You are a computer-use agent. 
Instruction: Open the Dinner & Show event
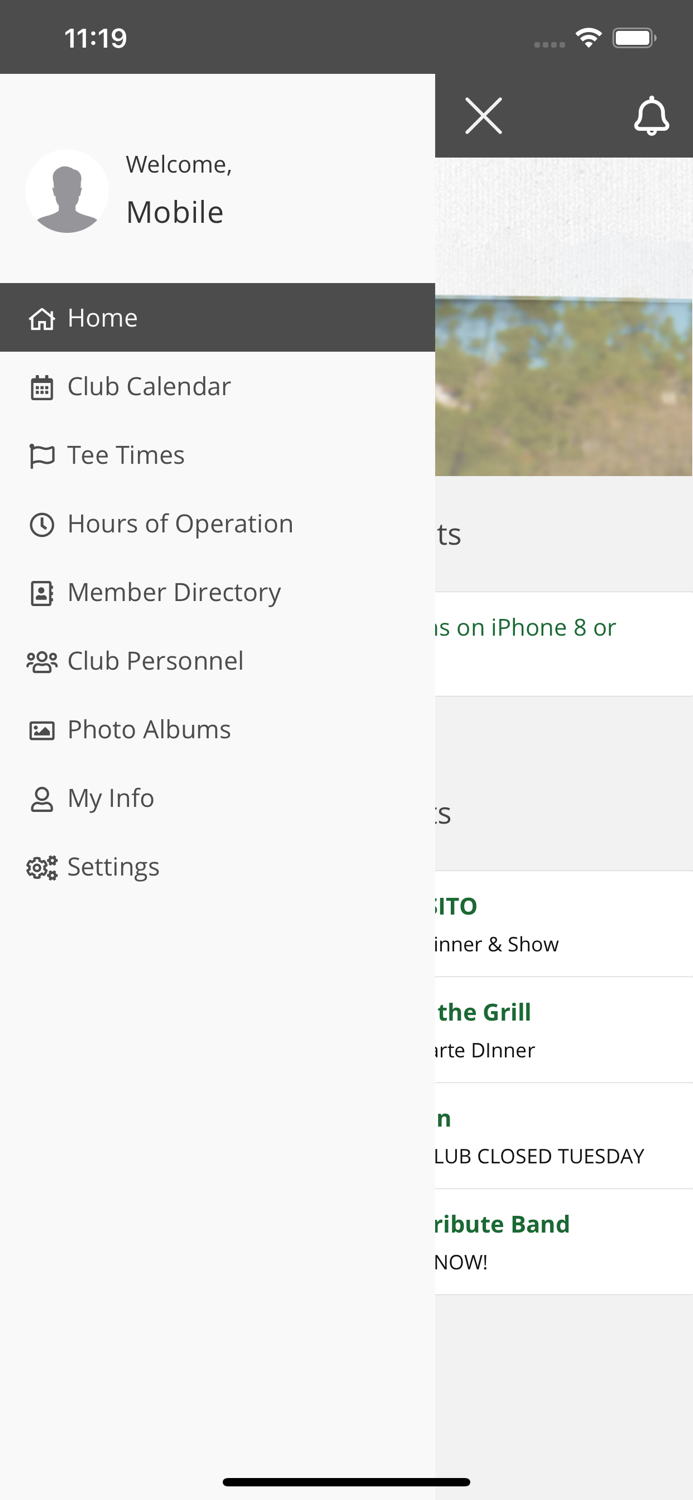click(x=564, y=924)
